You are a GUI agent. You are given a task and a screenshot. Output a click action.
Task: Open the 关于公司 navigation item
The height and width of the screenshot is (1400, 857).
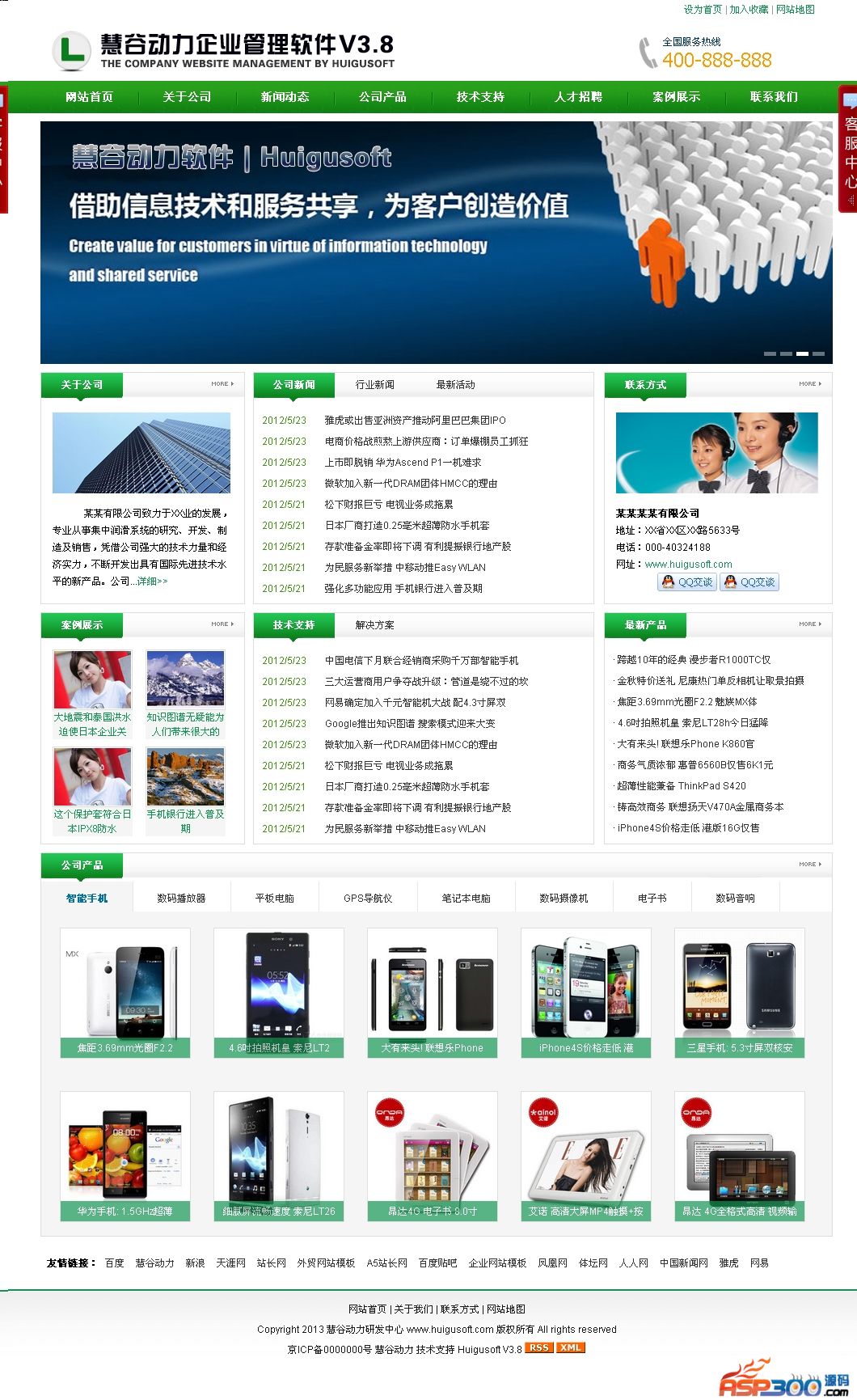pyautogui.click(x=187, y=97)
